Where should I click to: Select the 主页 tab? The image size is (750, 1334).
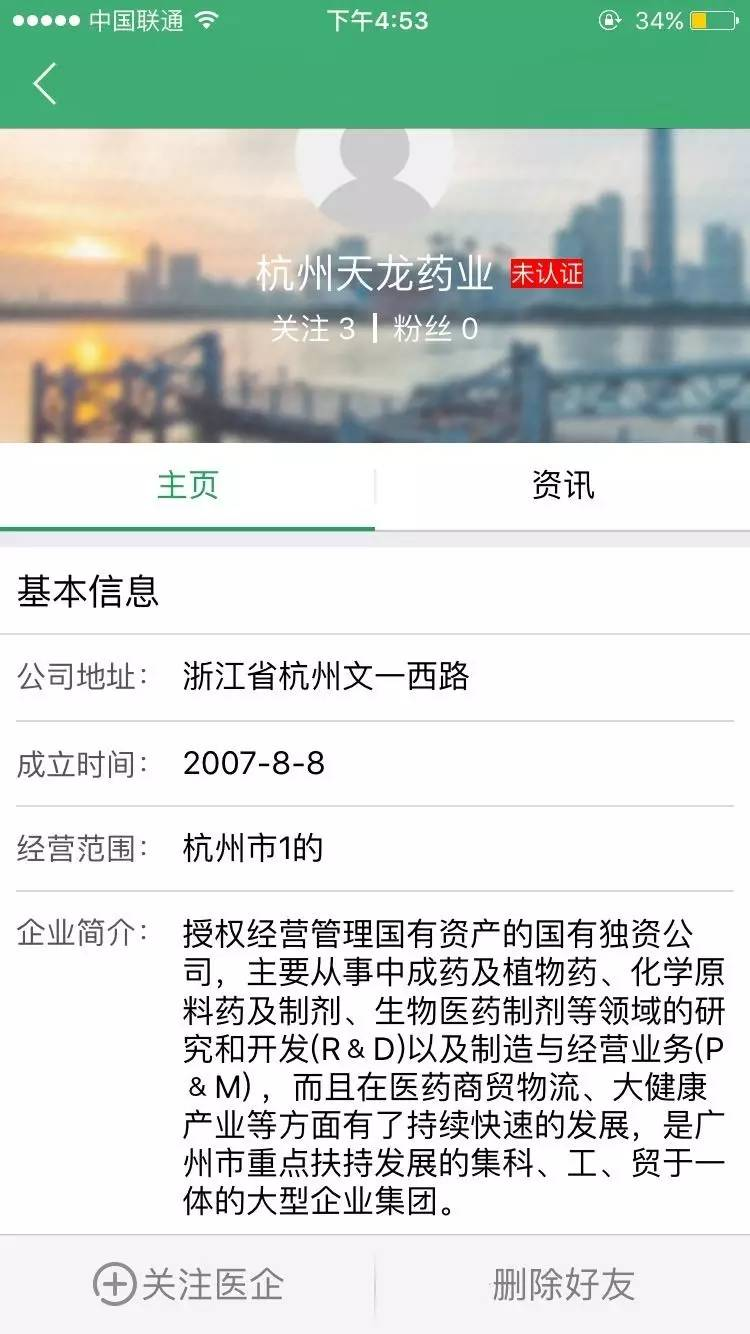click(x=187, y=486)
